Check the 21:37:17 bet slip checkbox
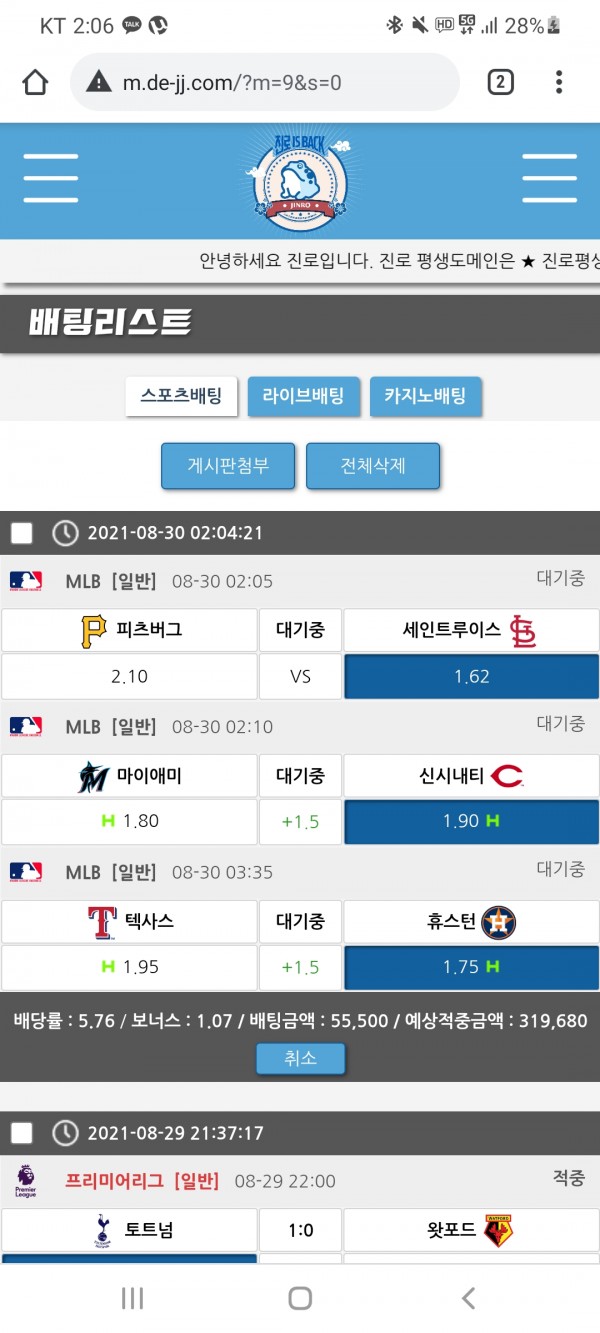600x1333 pixels. point(21,1133)
